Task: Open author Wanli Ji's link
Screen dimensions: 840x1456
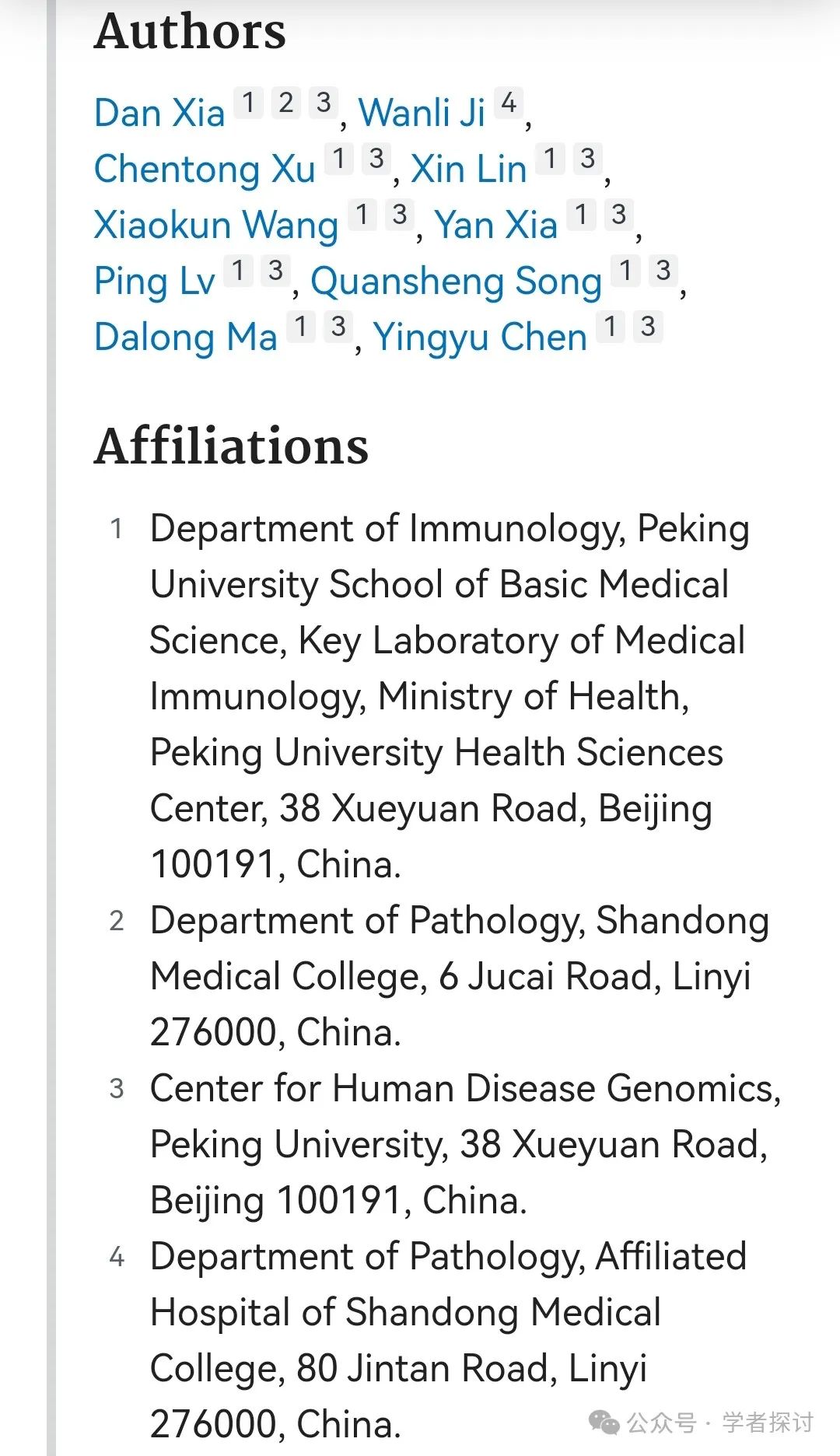Action: tap(422, 113)
